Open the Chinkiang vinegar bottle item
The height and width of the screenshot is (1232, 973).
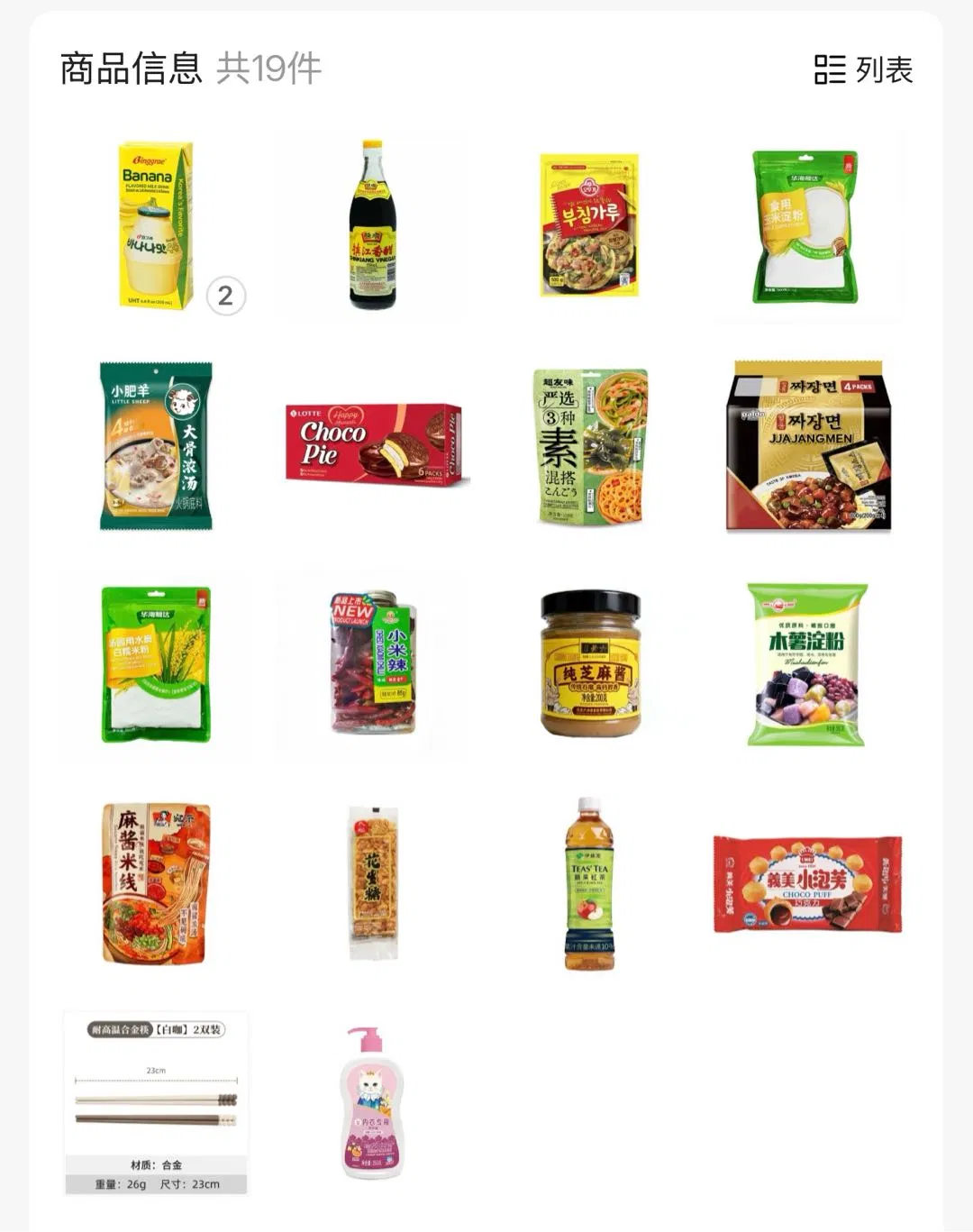click(x=372, y=225)
